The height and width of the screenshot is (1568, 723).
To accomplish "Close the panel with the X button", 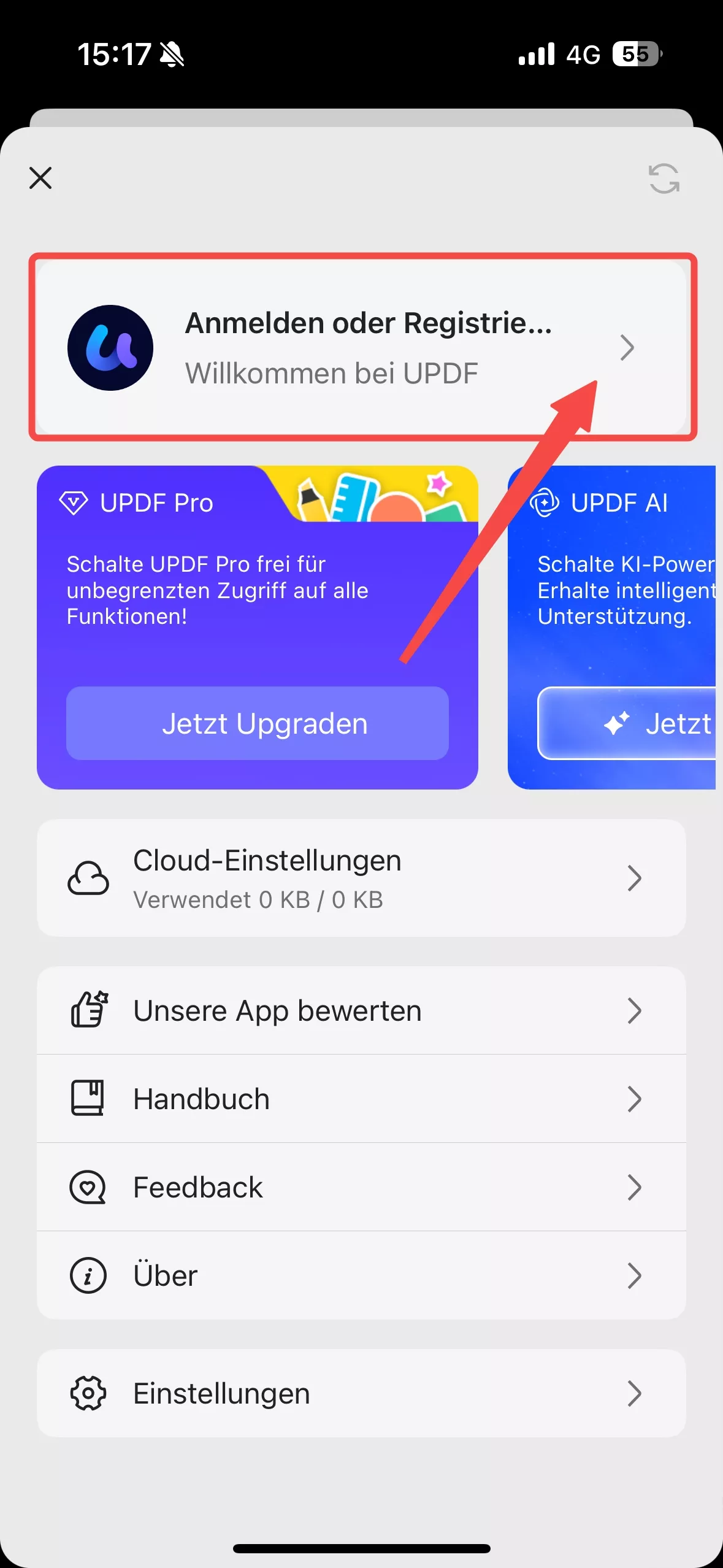I will click(x=40, y=179).
